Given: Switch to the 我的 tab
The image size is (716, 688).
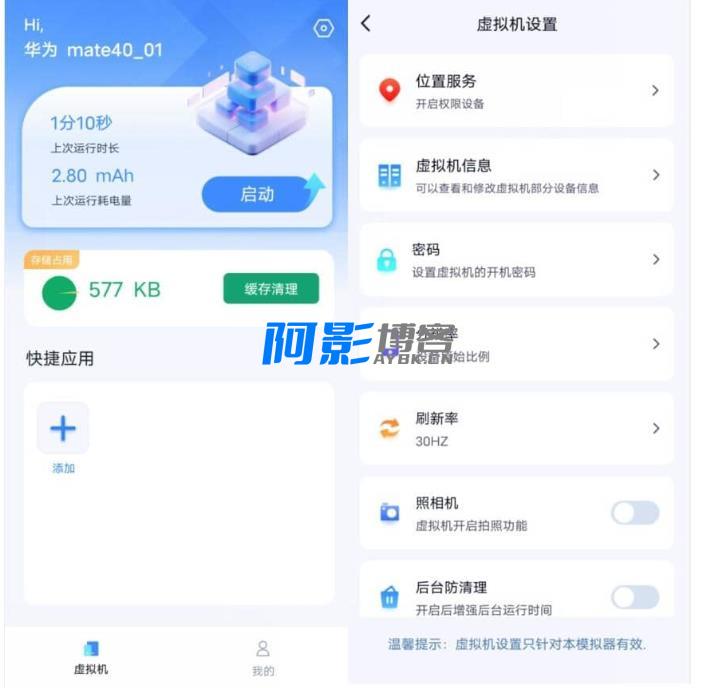Looking at the screenshot, I should [263, 658].
